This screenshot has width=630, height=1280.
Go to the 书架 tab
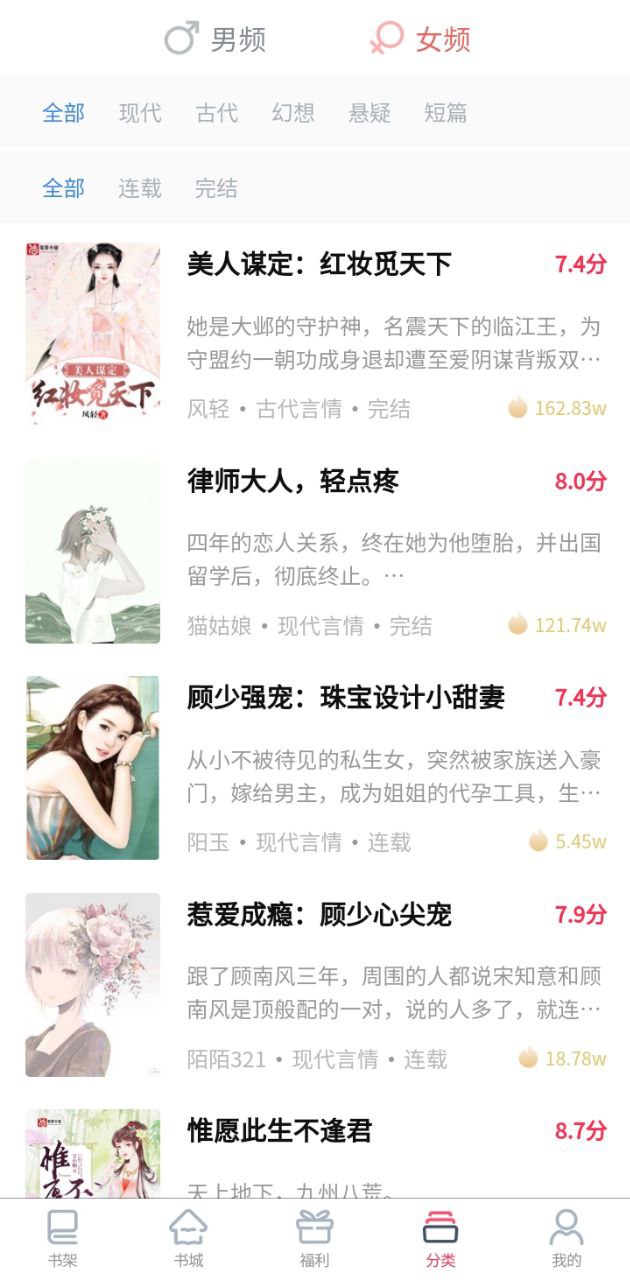[x=62, y=1239]
